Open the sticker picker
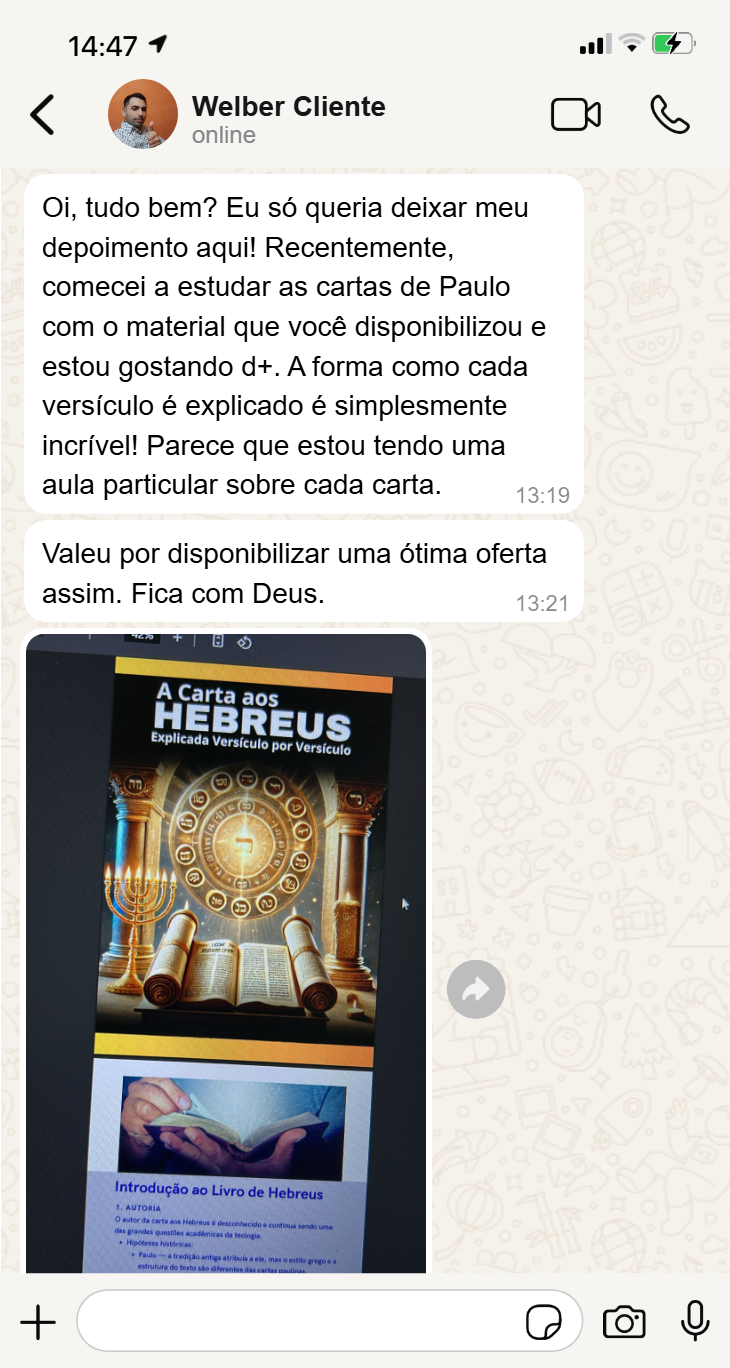This screenshot has height=1368, width=730. [544, 1323]
